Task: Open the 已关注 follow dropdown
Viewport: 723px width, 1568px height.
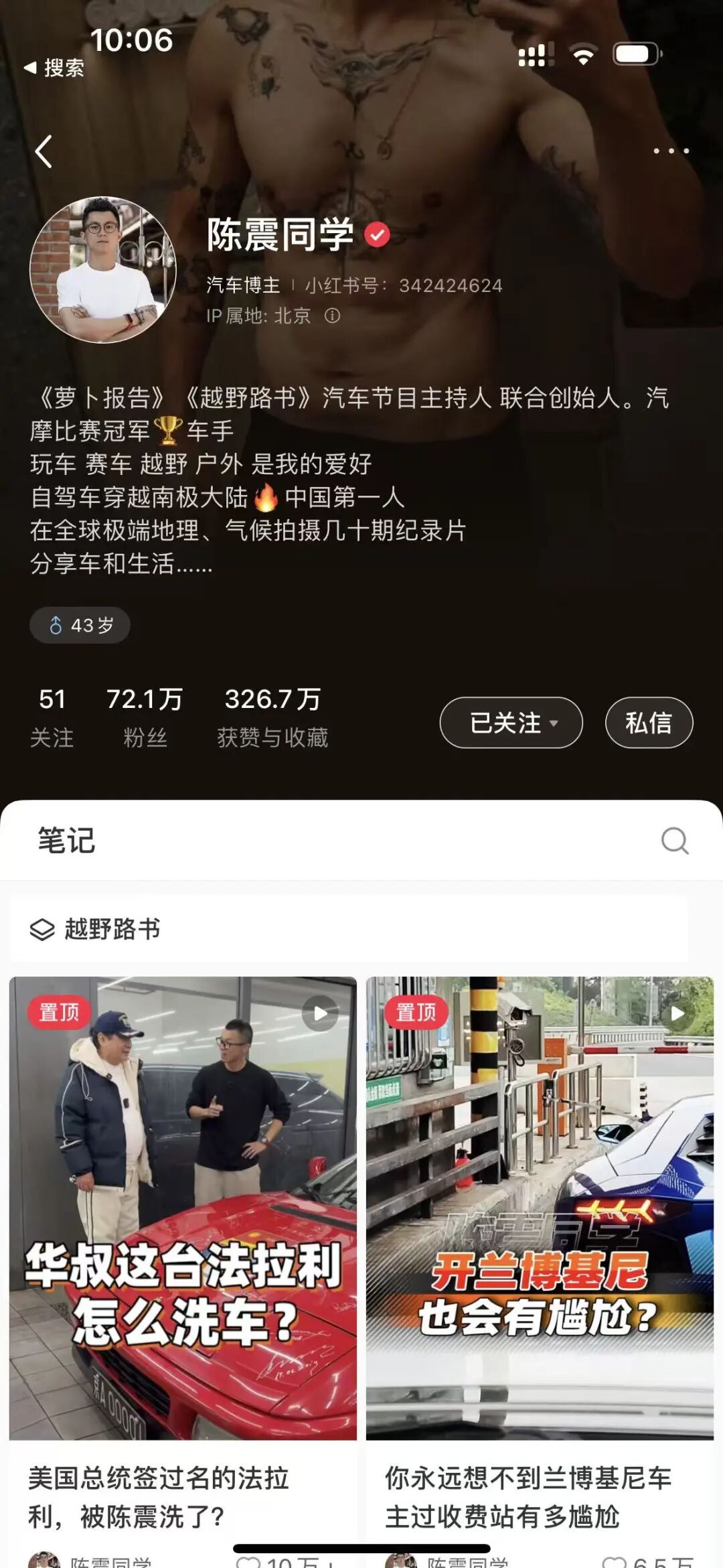Action: [x=511, y=723]
